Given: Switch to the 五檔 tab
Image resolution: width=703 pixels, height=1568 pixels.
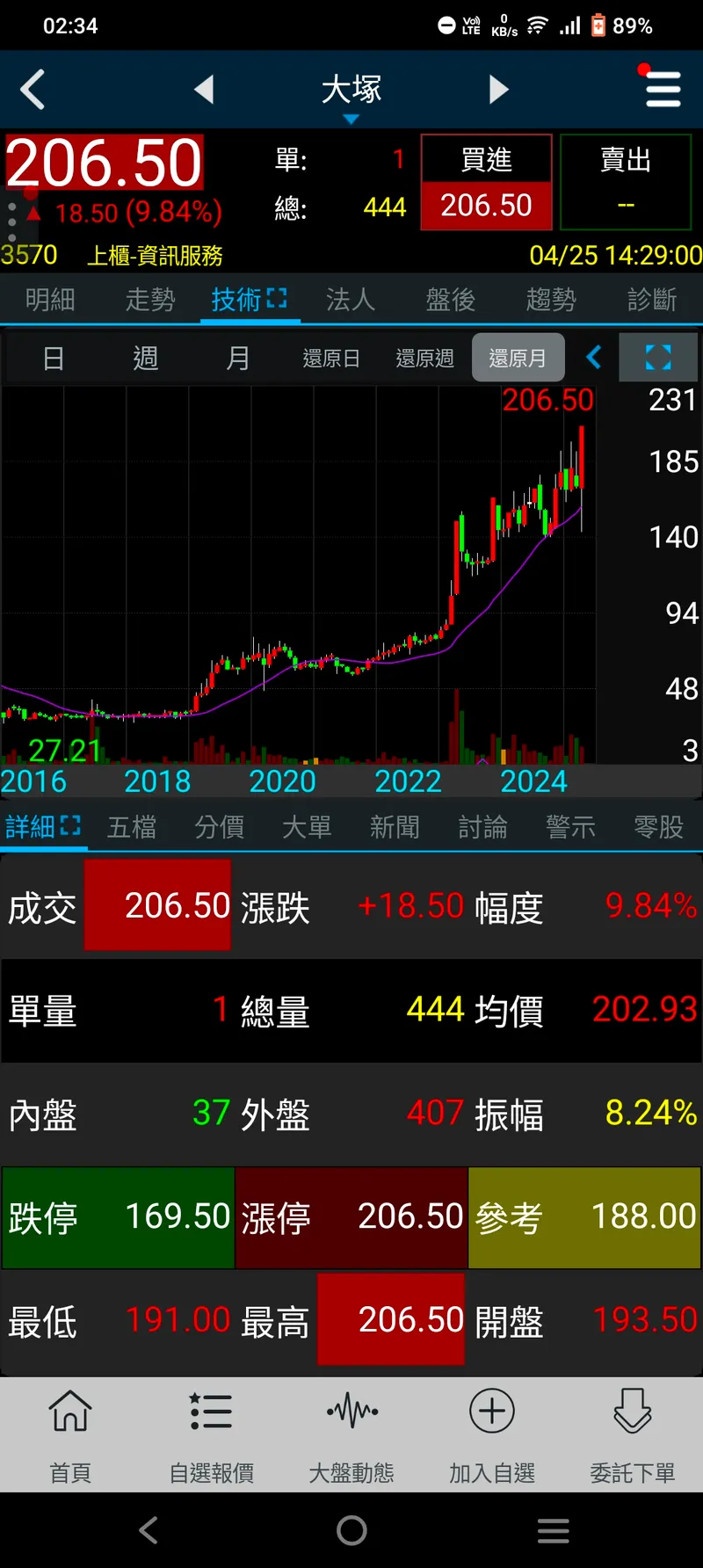Looking at the screenshot, I should (x=132, y=826).
